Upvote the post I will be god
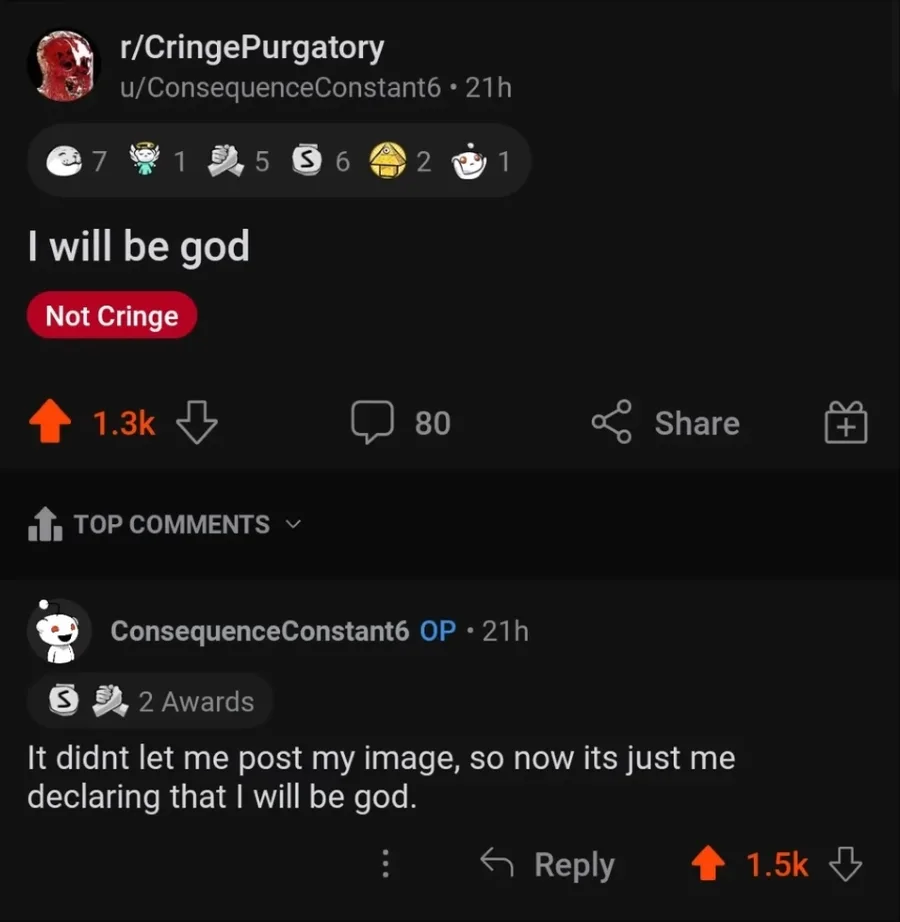Viewport: 900px width, 922px height. pyautogui.click(x=50, y=423)
